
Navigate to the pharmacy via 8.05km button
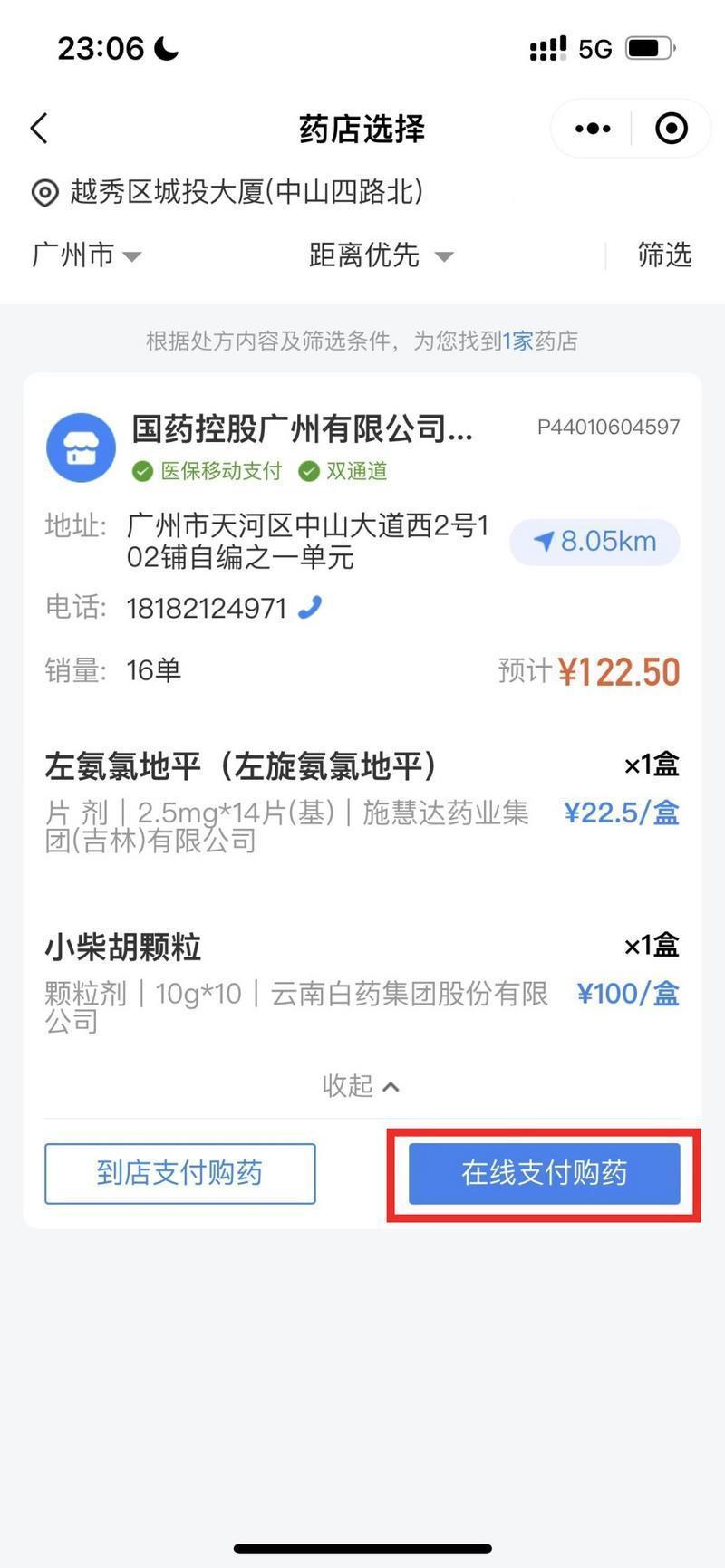click(x=594, y=542)
